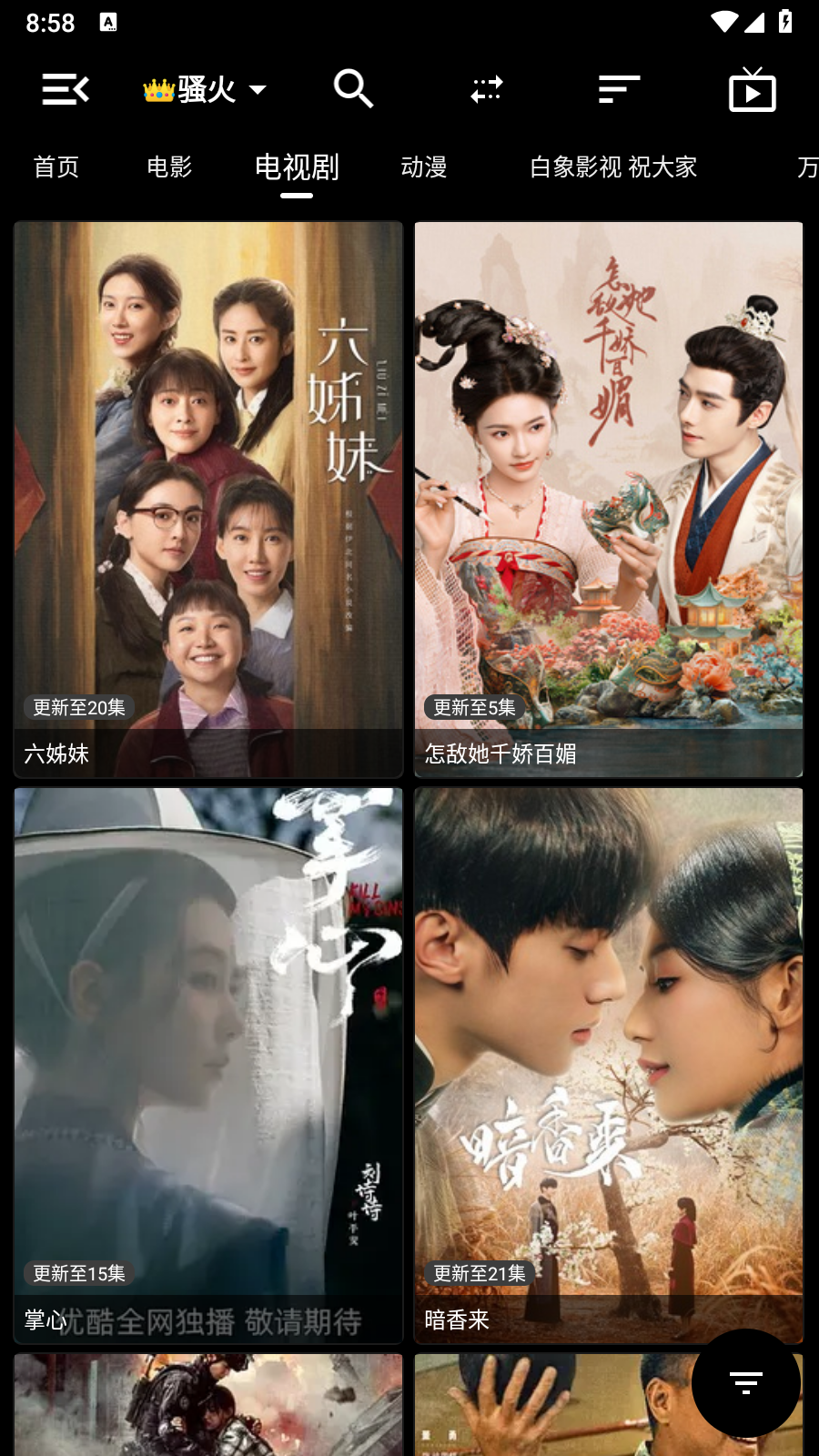
Task: Switch to the 动漫 tab
Action: pyautogui.click(x=423, y=167)
